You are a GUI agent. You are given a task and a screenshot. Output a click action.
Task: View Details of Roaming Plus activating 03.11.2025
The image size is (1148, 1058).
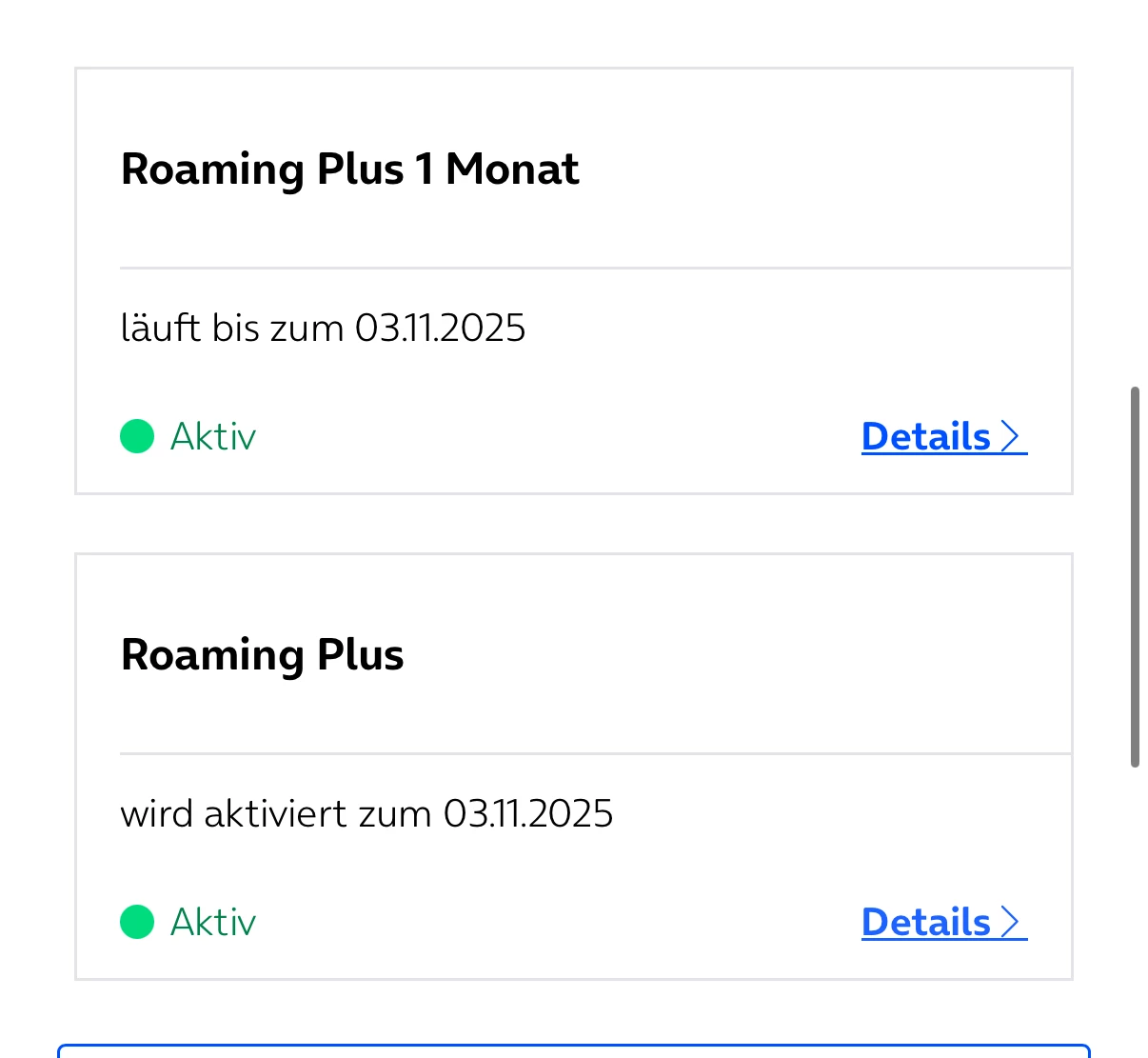point(942,923)
